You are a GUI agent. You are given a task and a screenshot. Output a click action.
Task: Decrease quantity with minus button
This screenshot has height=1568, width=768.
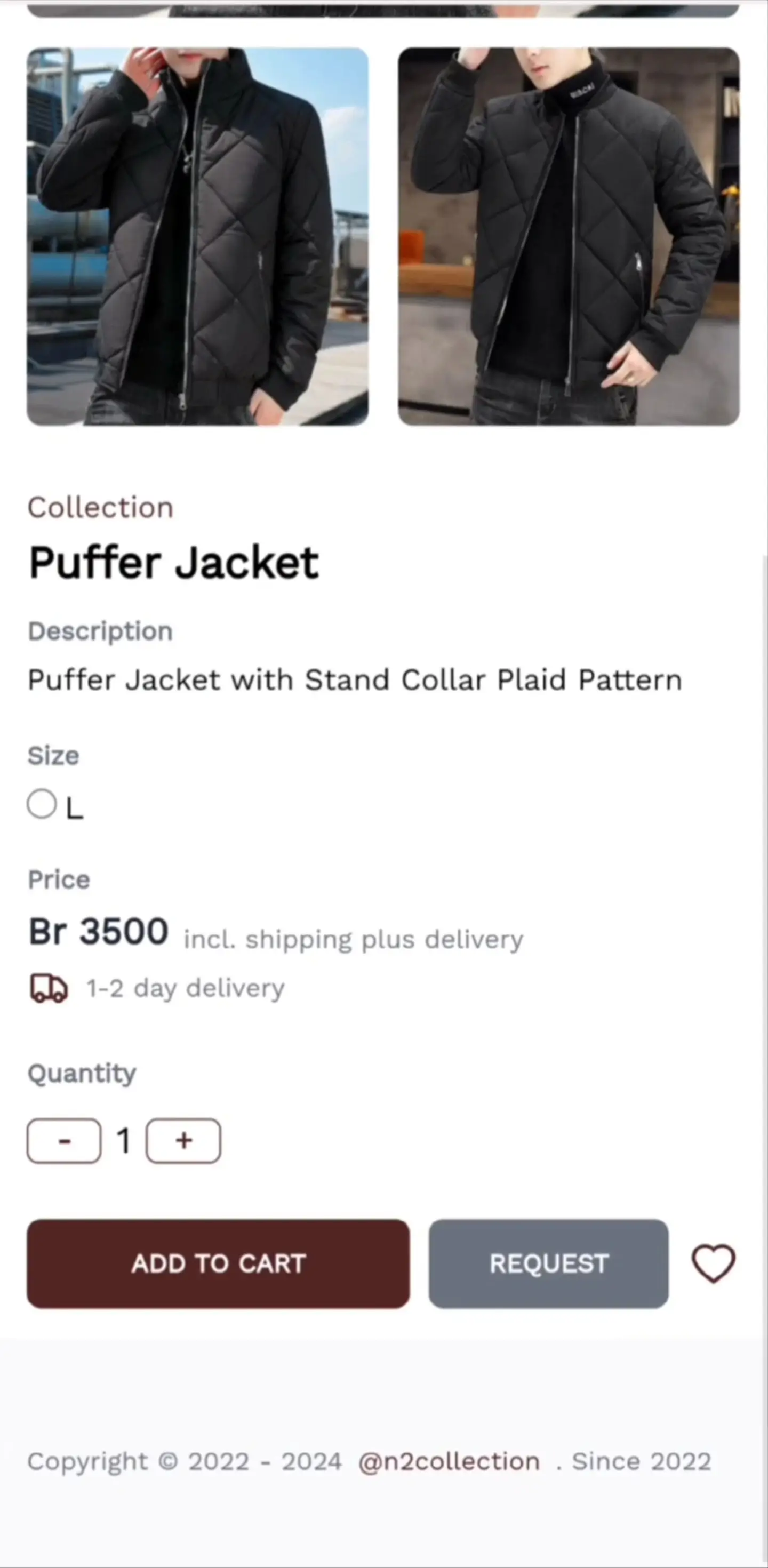pyautogui.click(x=64, y=1140)
